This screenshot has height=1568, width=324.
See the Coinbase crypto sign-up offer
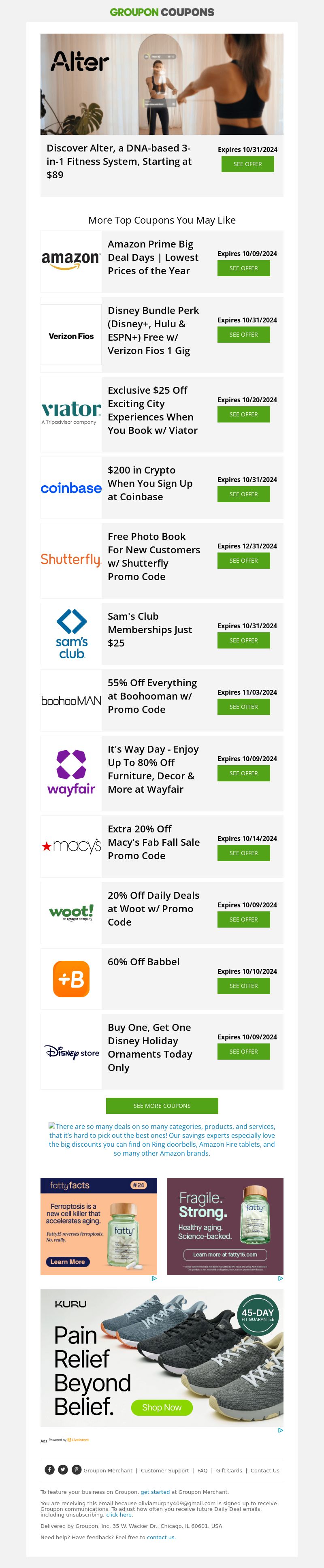(243, 494)
